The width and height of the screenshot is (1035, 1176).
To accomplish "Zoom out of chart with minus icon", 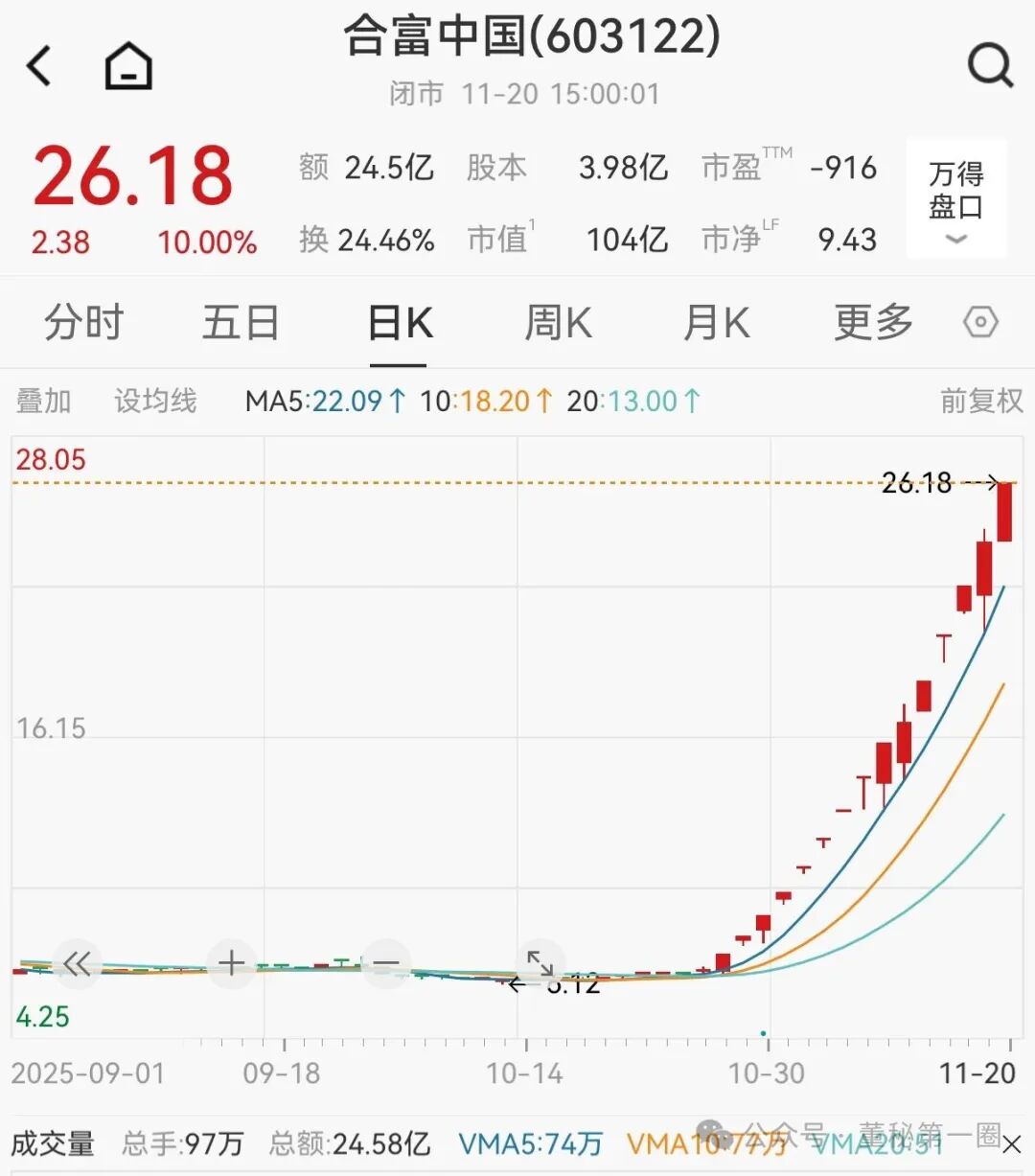I will (x=385, y=964).
